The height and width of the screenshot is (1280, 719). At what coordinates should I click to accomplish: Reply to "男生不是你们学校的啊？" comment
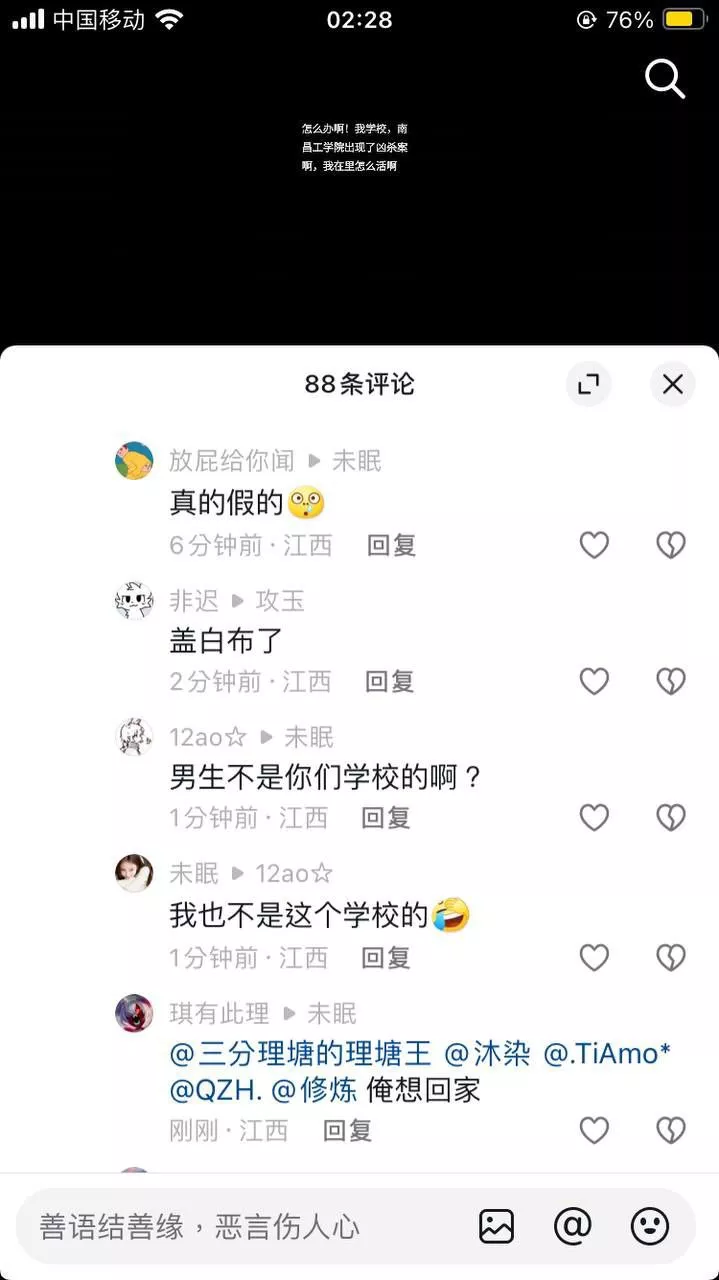click(x=386, y=818)
